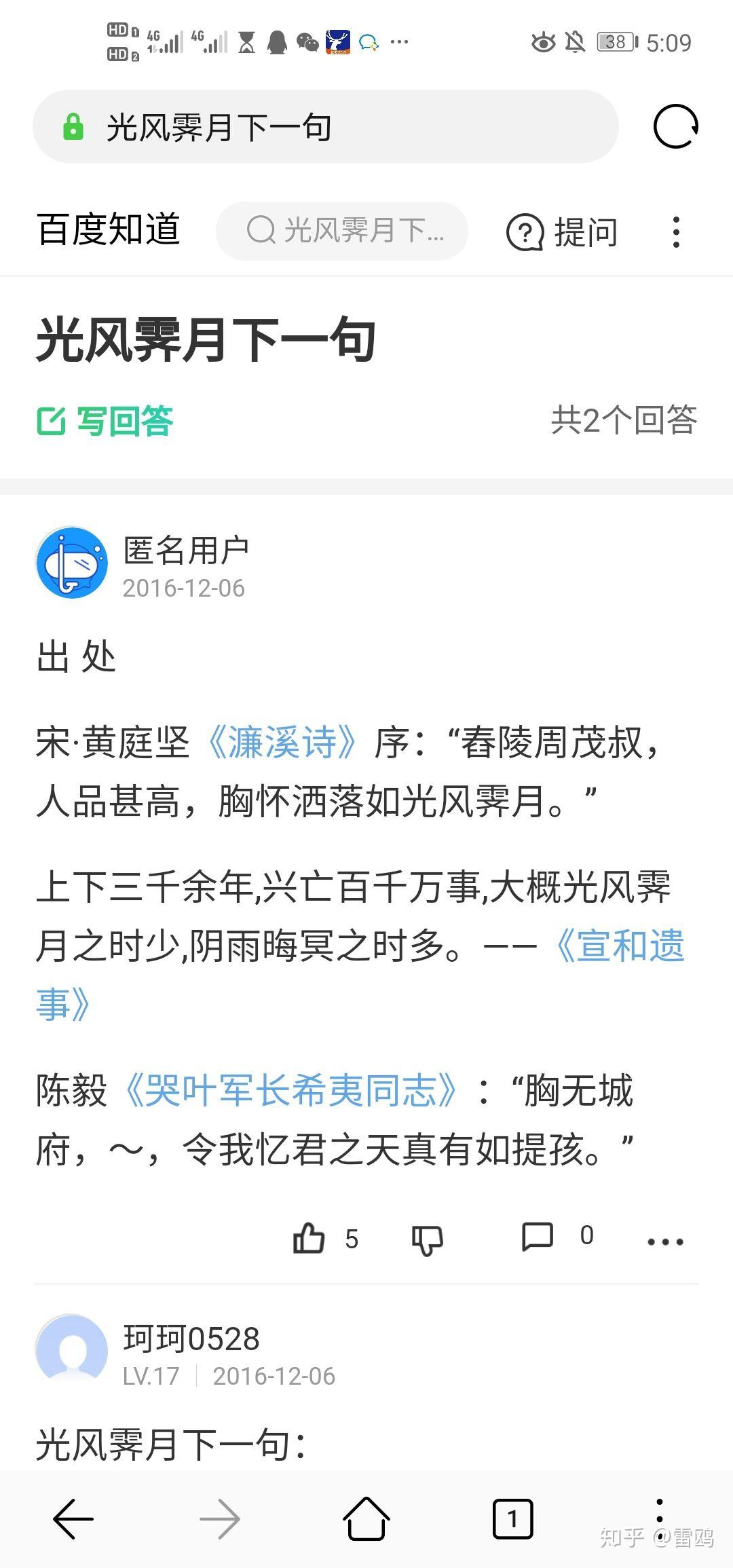Viewport: 733px width, 1568px height.
Task: Open the 《濂溪诗》 link
Action: [x=282, y=742]
